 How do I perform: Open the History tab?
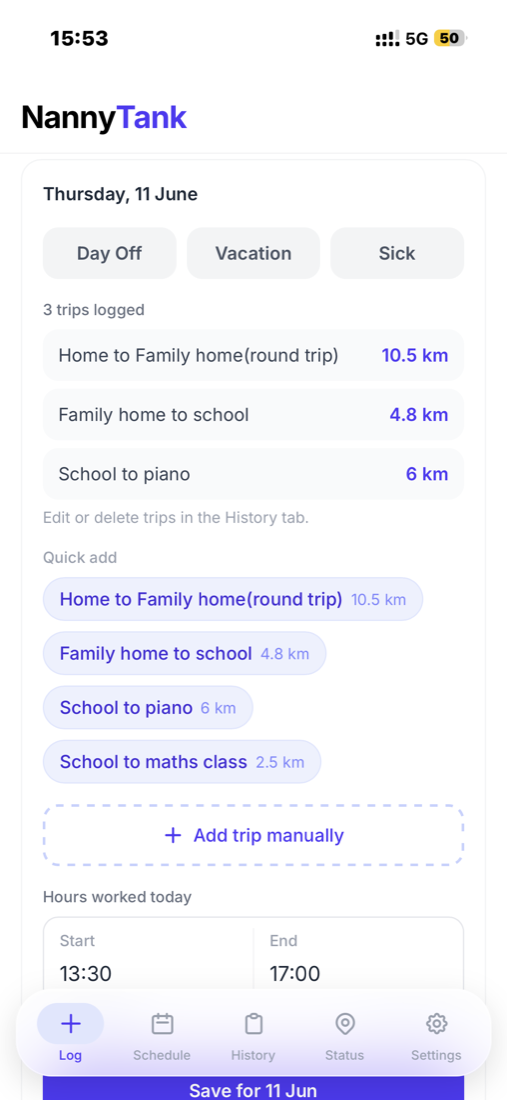pyautogui.click(x=253, y=1033)
